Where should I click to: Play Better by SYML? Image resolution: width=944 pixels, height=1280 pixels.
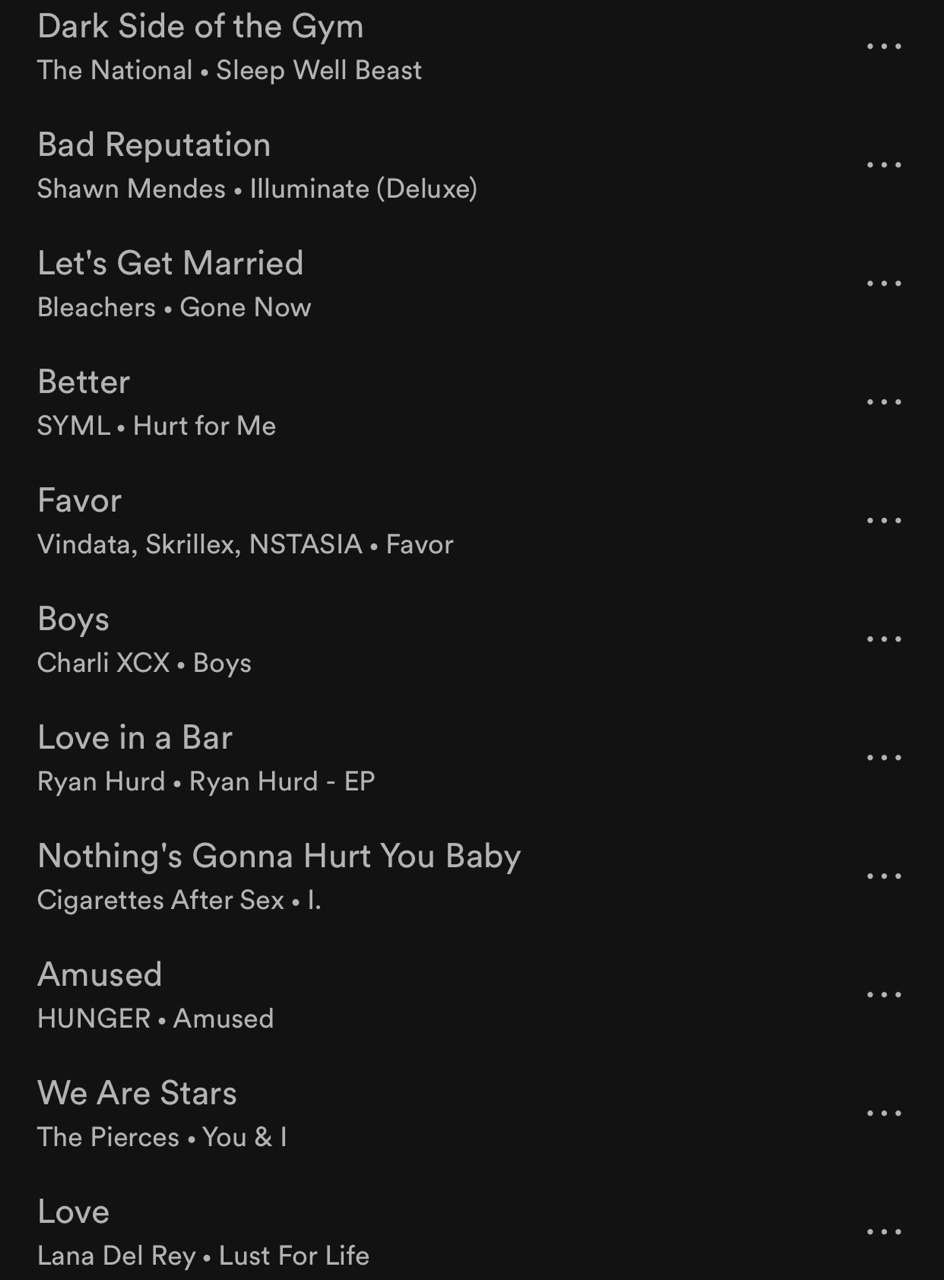point(84,383)
